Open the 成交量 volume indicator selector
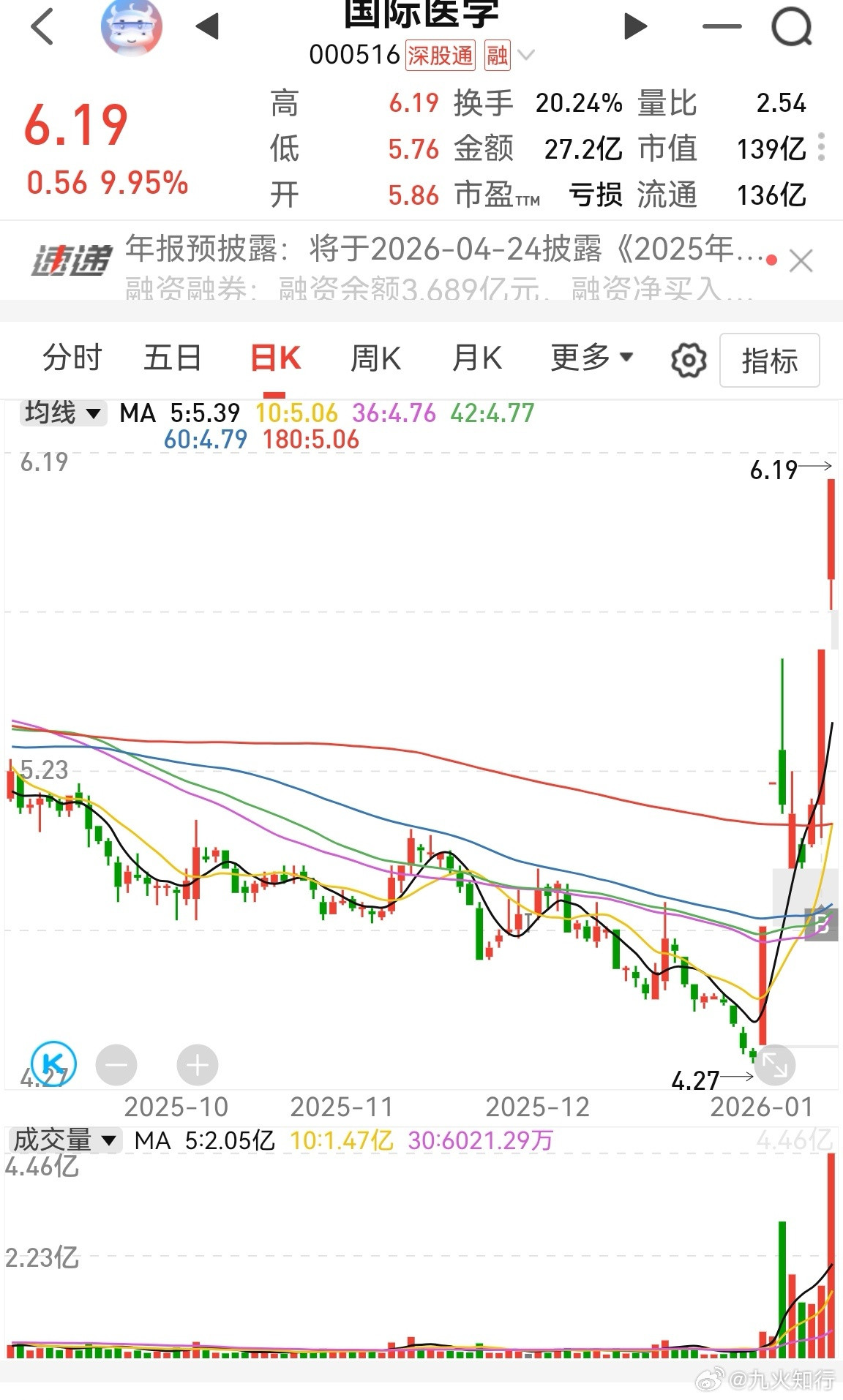843x1400 pixels. coord(66,1139)
